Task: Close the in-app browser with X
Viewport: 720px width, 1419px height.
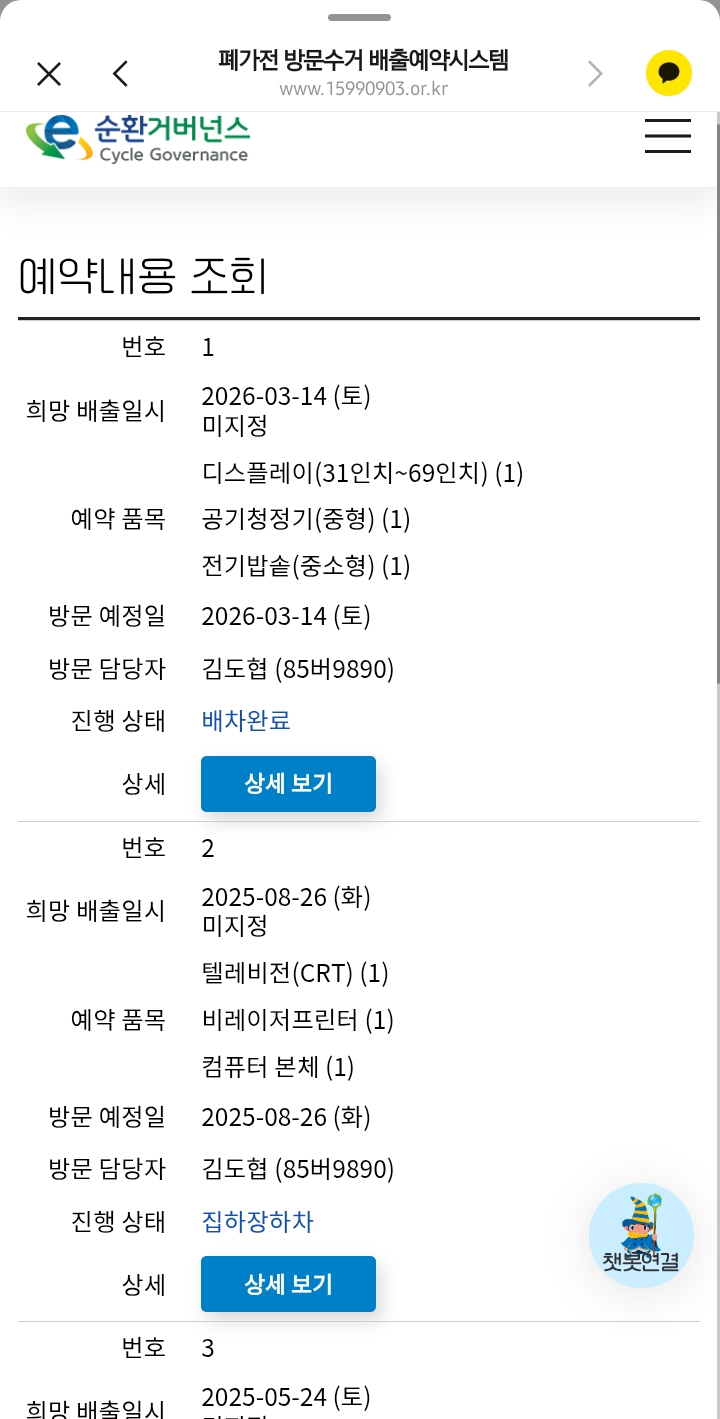Action: (x=49, y=74)
